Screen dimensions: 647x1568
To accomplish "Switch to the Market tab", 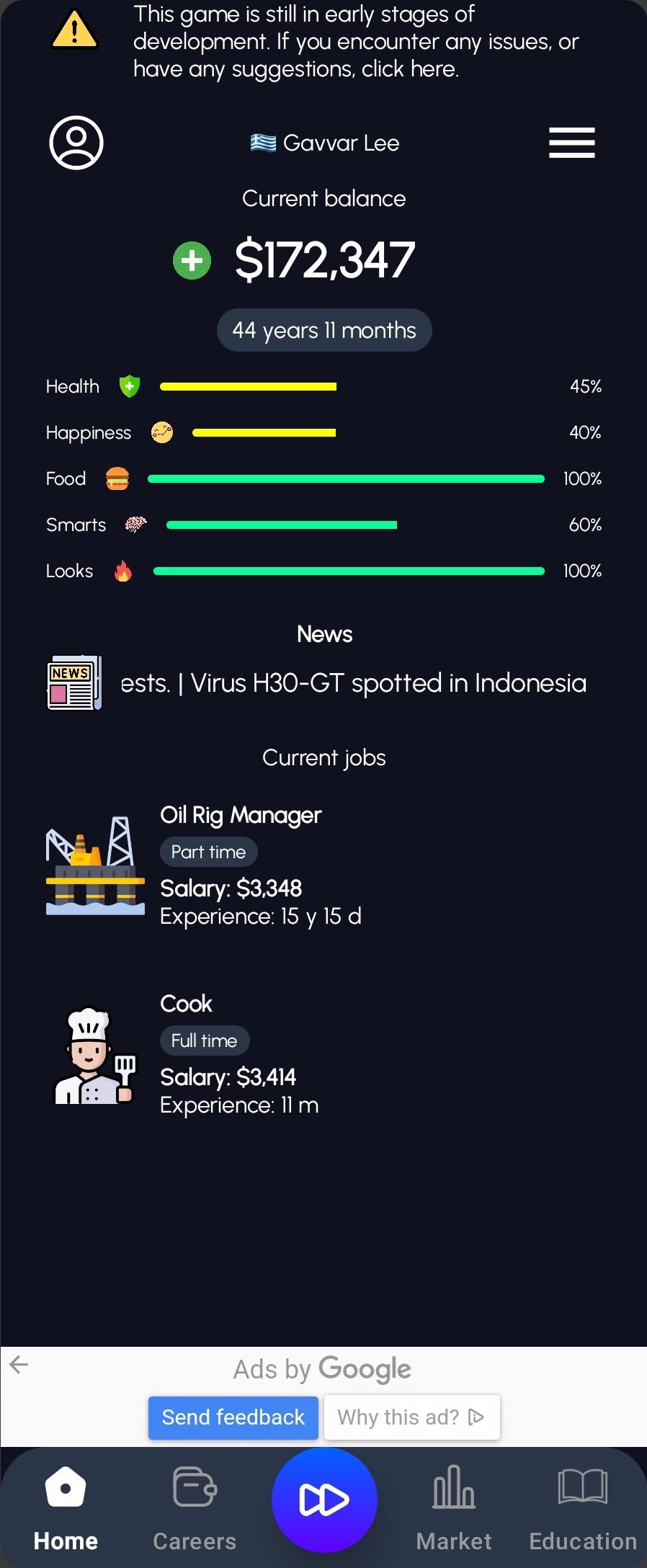I will click(454, 1507).
